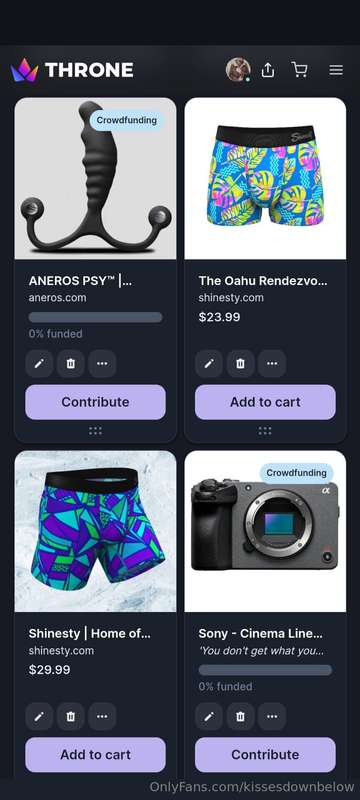Image resolution: width=360 pixels, height=800 pixels.
Task: Contribute to the ANEROS PSY item
Action: point(95,402)
